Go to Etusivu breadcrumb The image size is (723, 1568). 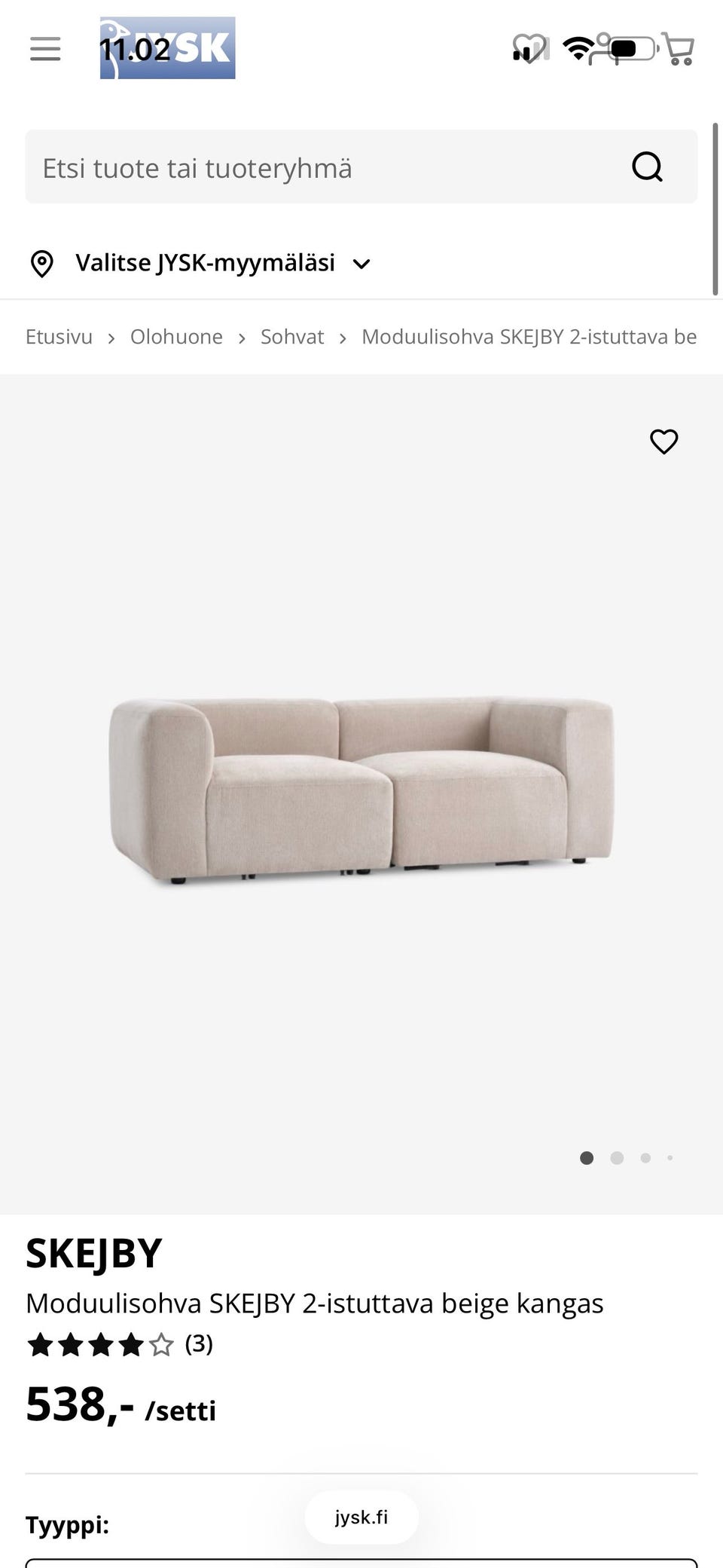(59, 337)
